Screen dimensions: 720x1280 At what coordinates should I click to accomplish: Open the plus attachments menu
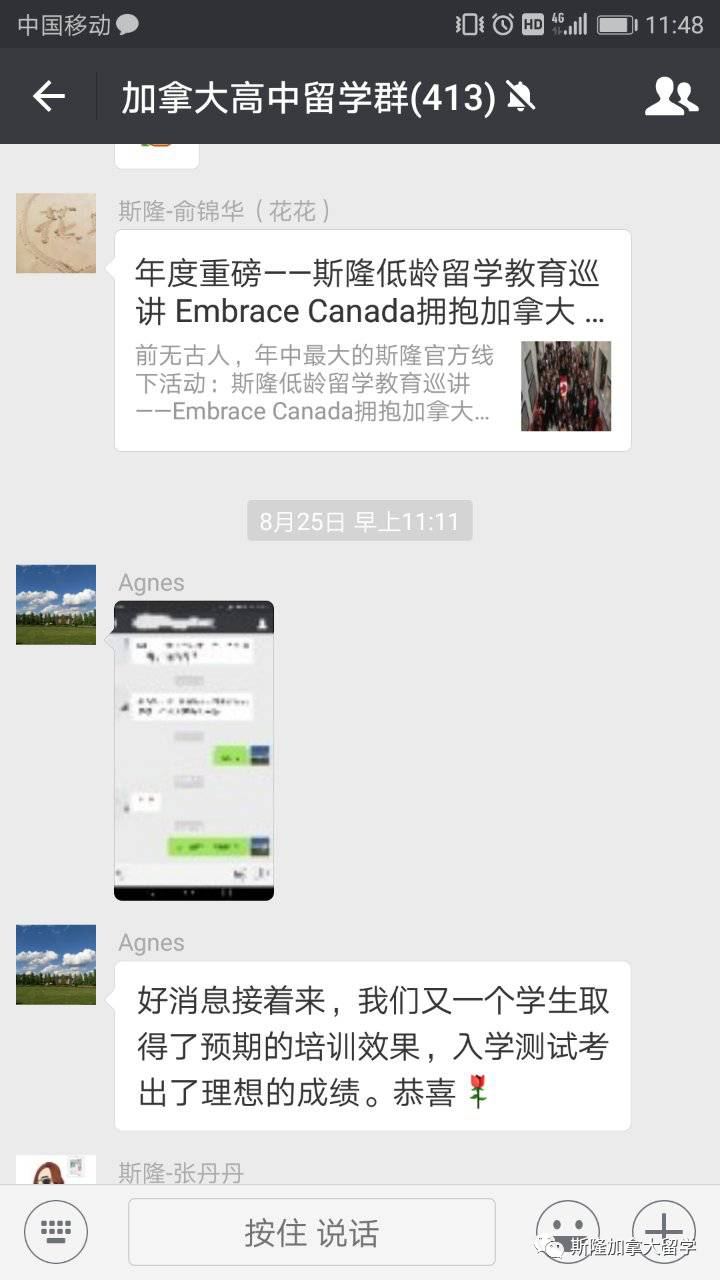pyautogui.click(x=664, y=1232)
